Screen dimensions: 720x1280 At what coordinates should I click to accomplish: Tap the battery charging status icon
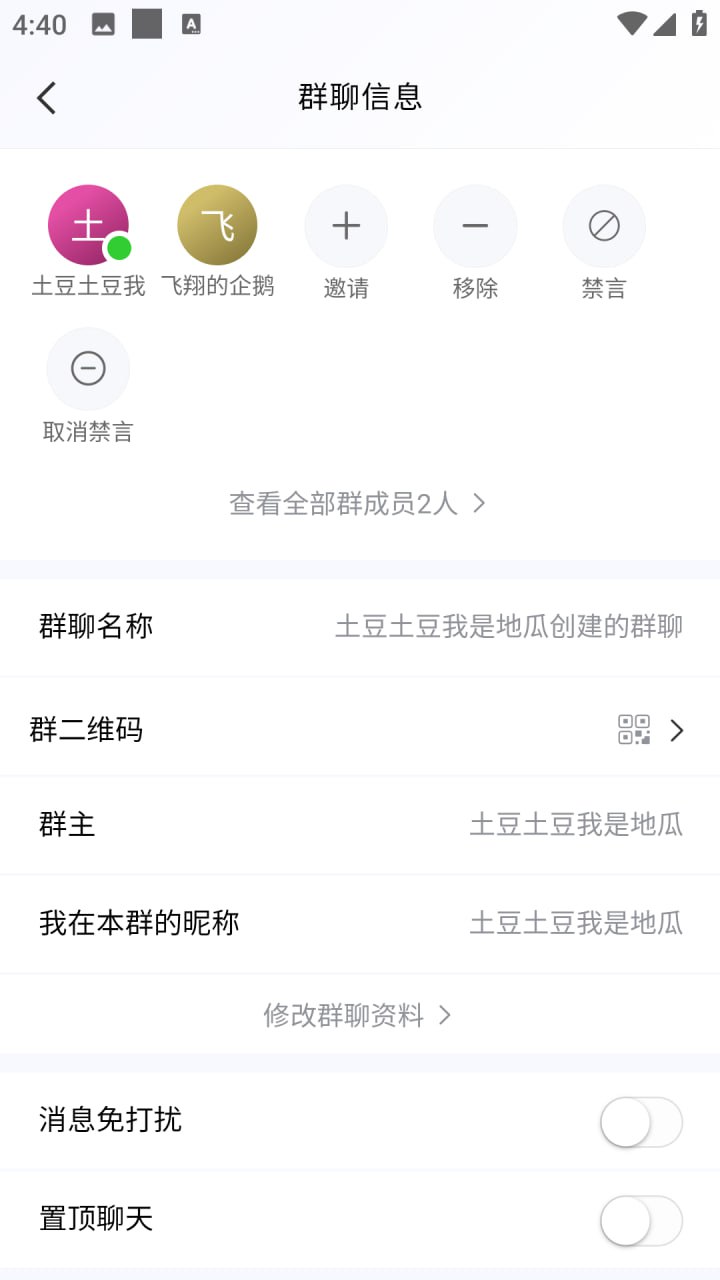tap(699, 22)
